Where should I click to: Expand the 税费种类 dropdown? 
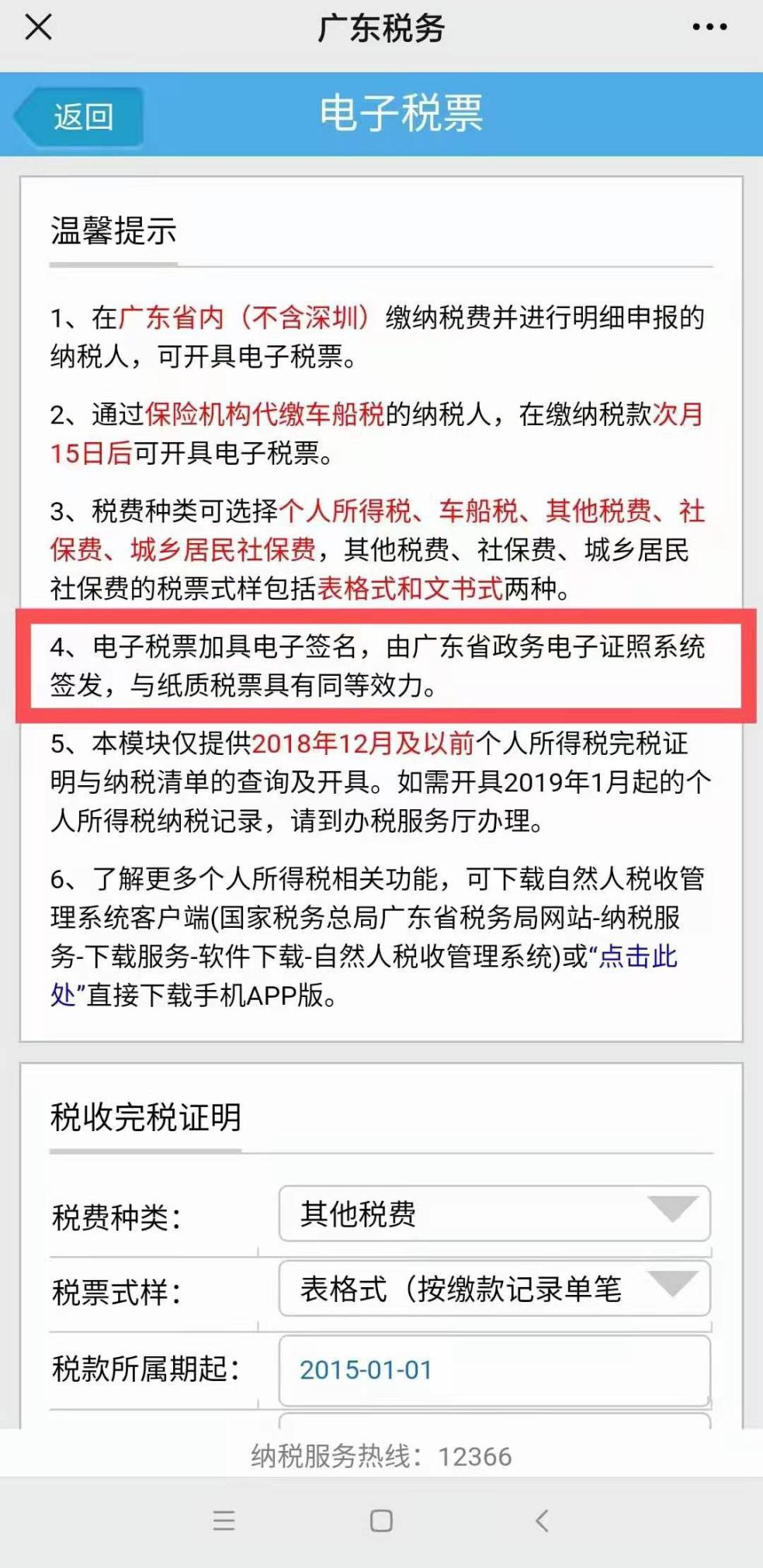point(494,1213)
